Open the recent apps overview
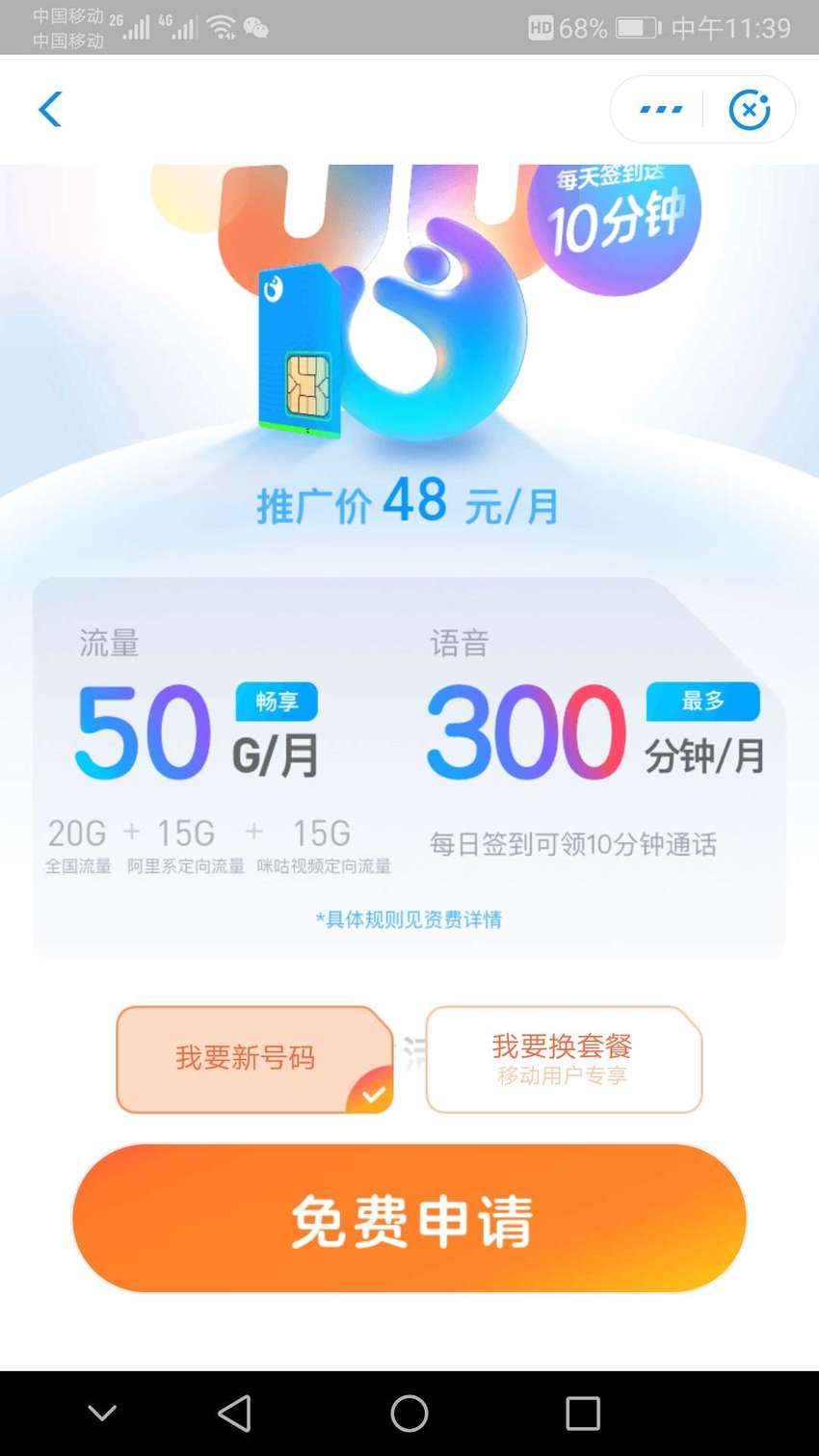The image size is (819, 1456). pyautogui.click(x=582, y=1414)
